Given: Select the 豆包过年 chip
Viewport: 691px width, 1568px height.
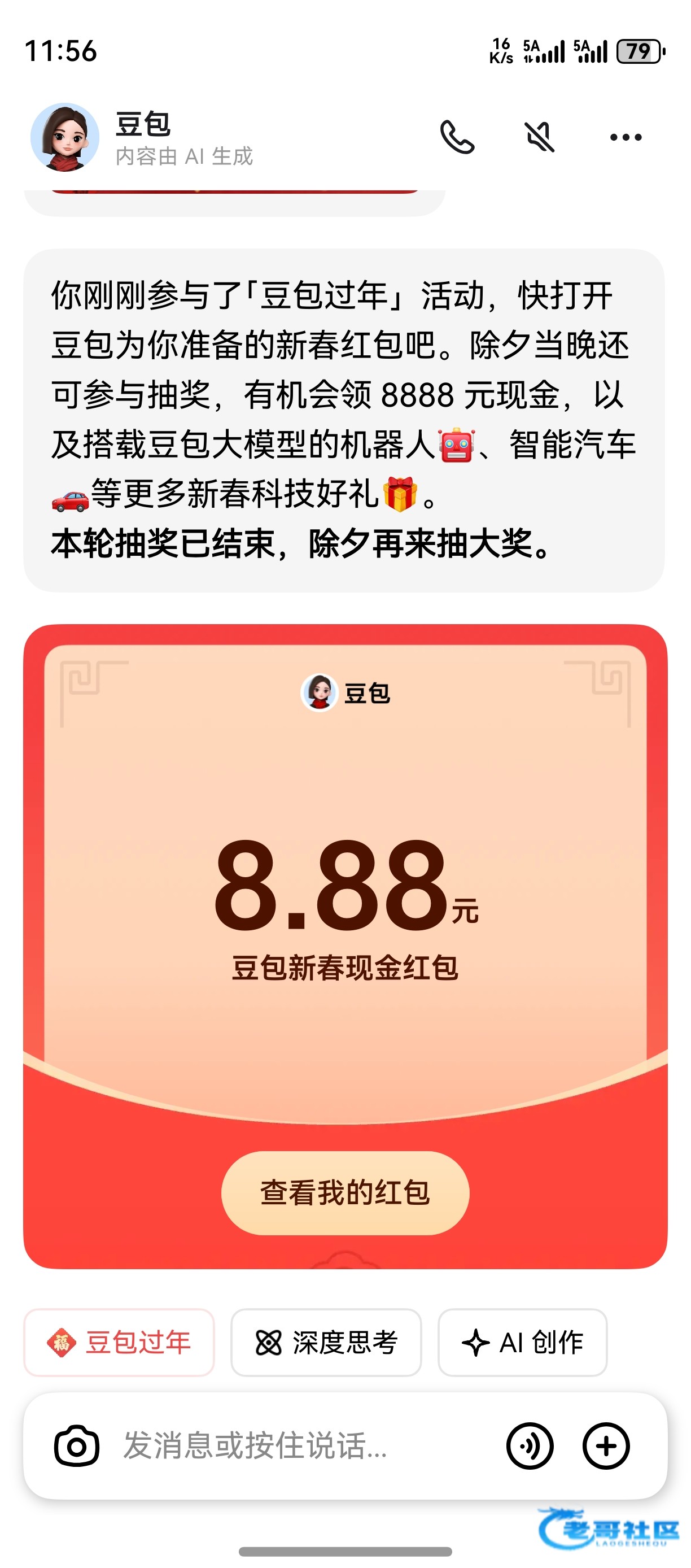Looking at the screenshot, I should 119,1341.
